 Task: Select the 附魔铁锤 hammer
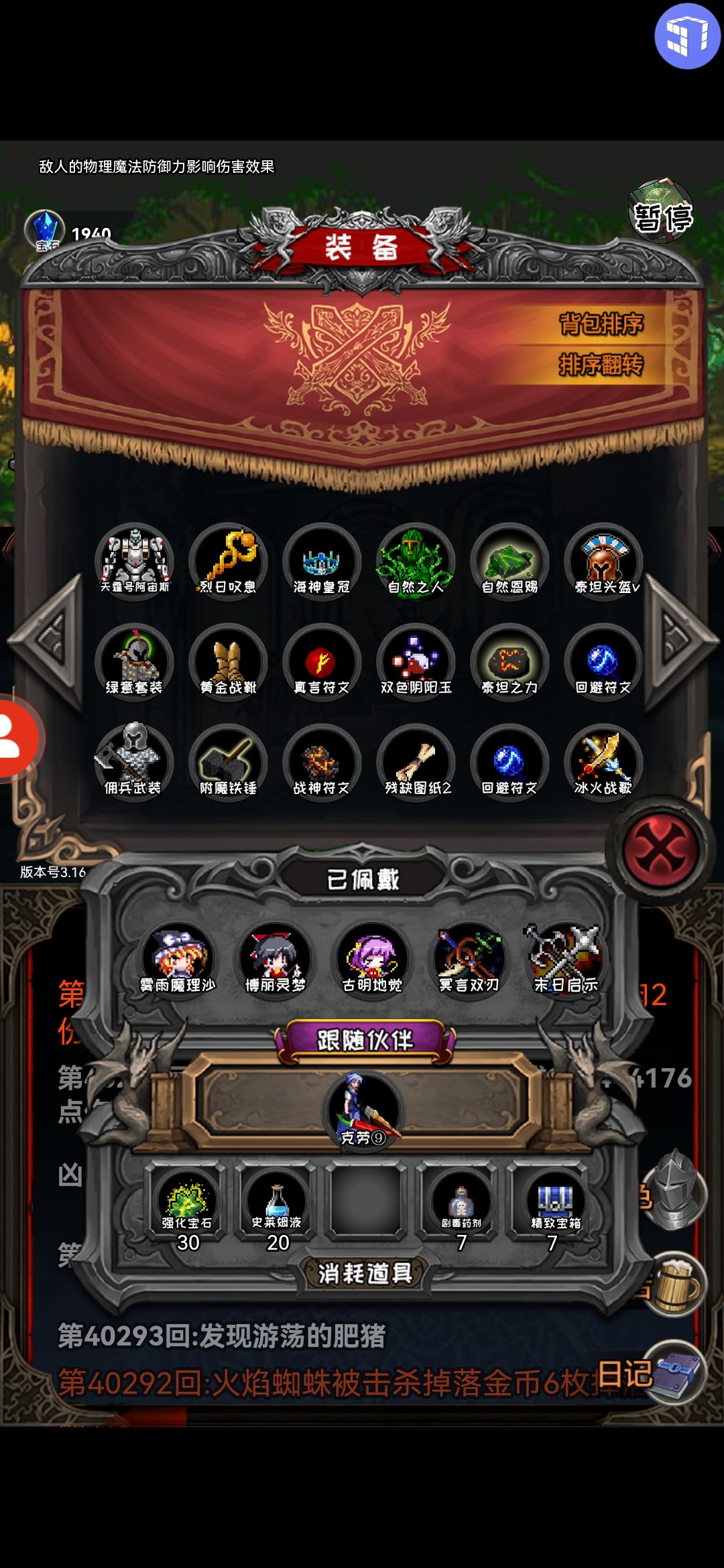point(228,763)
